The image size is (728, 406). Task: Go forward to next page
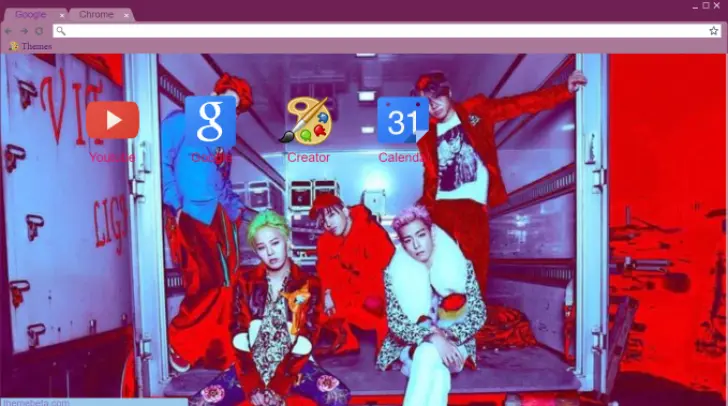click(x=24, y=31)
